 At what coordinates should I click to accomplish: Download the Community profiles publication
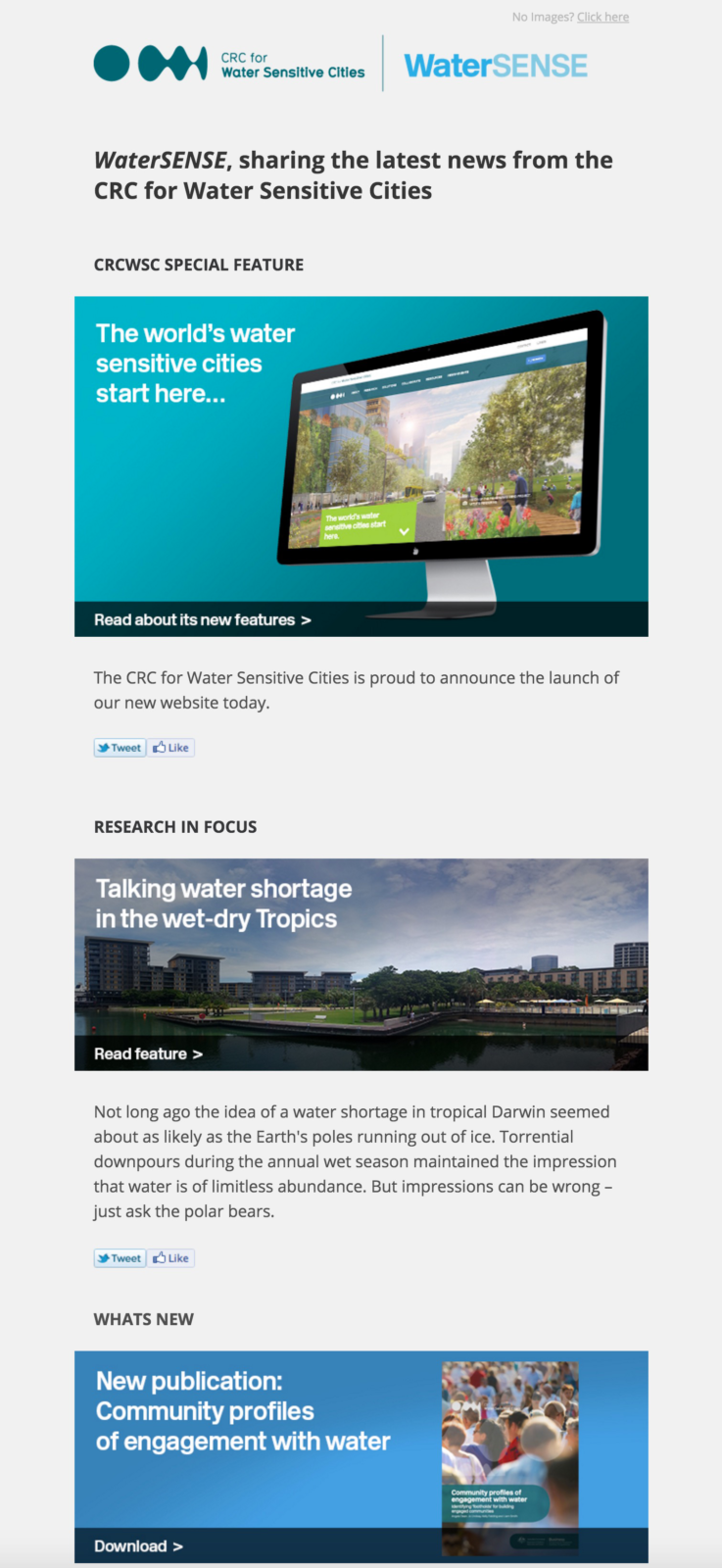[x=138, y=1546]
